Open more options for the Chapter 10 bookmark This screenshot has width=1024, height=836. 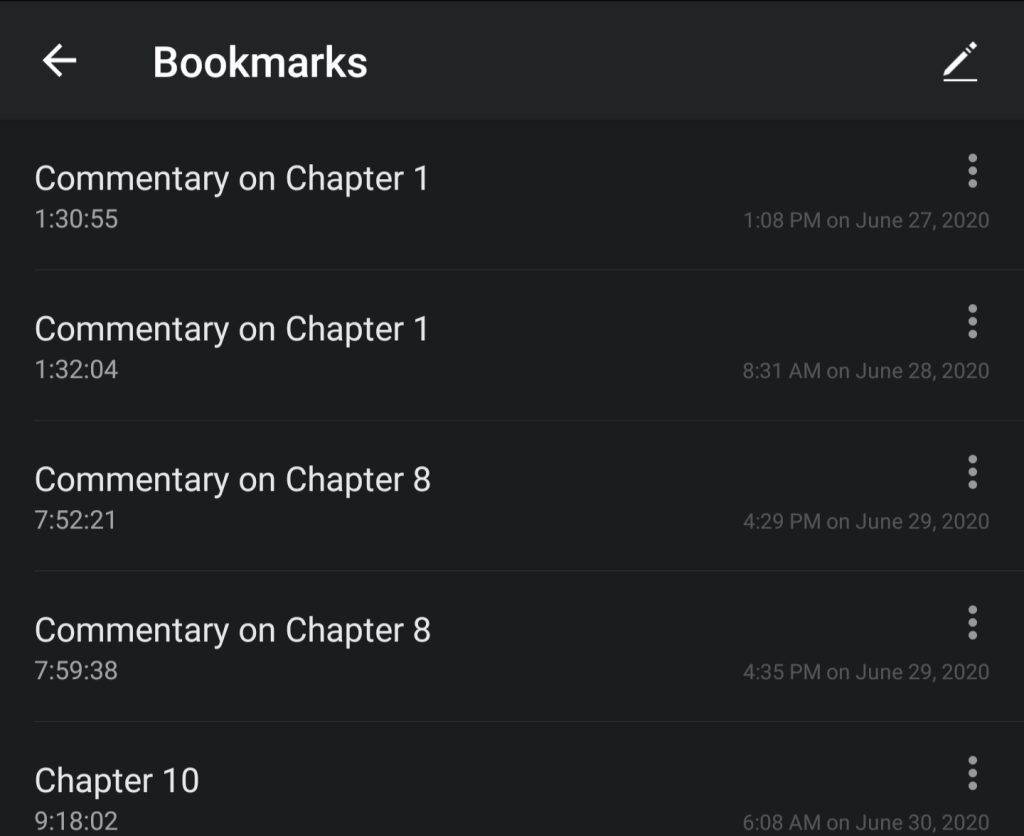(972, 774)
